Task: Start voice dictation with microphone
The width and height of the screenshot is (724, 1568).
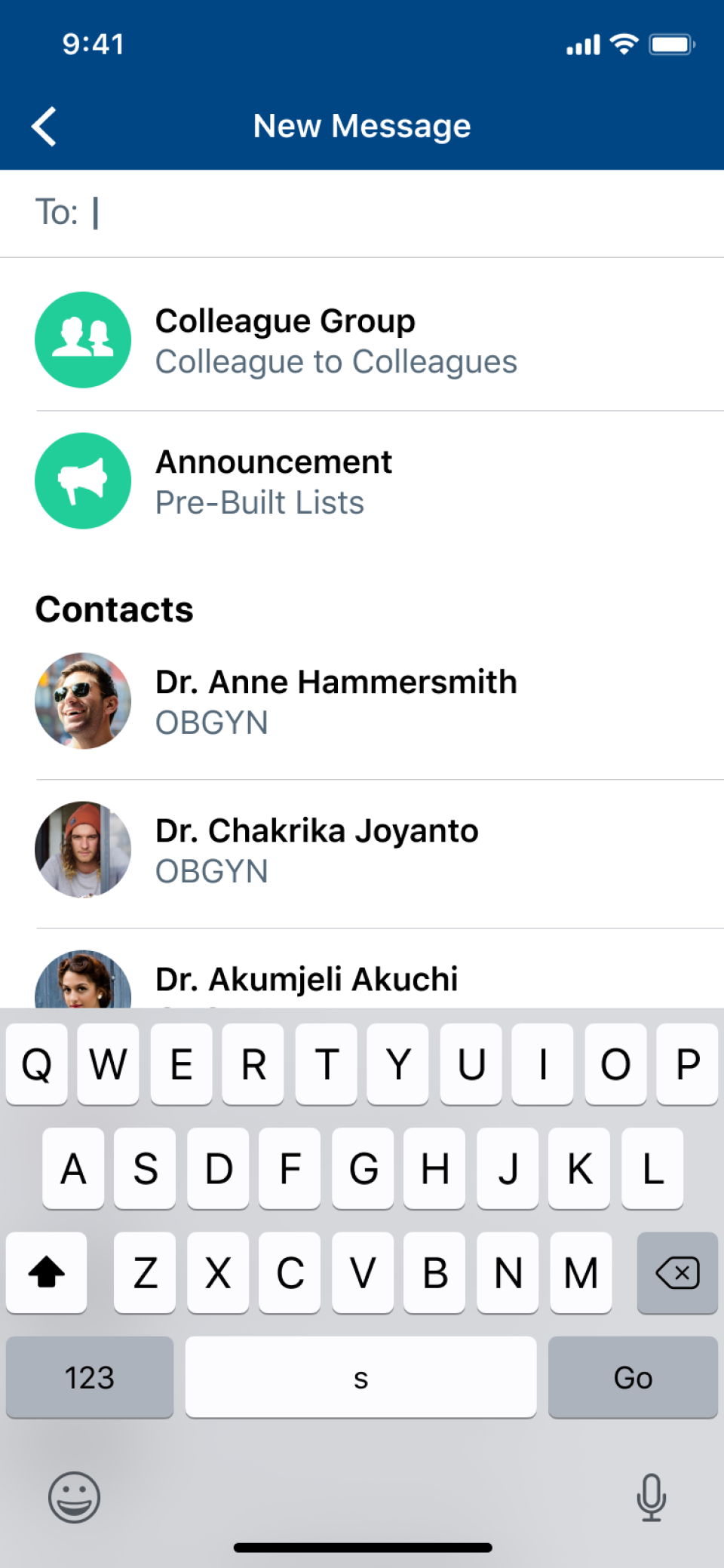Action: (651, 1496)
